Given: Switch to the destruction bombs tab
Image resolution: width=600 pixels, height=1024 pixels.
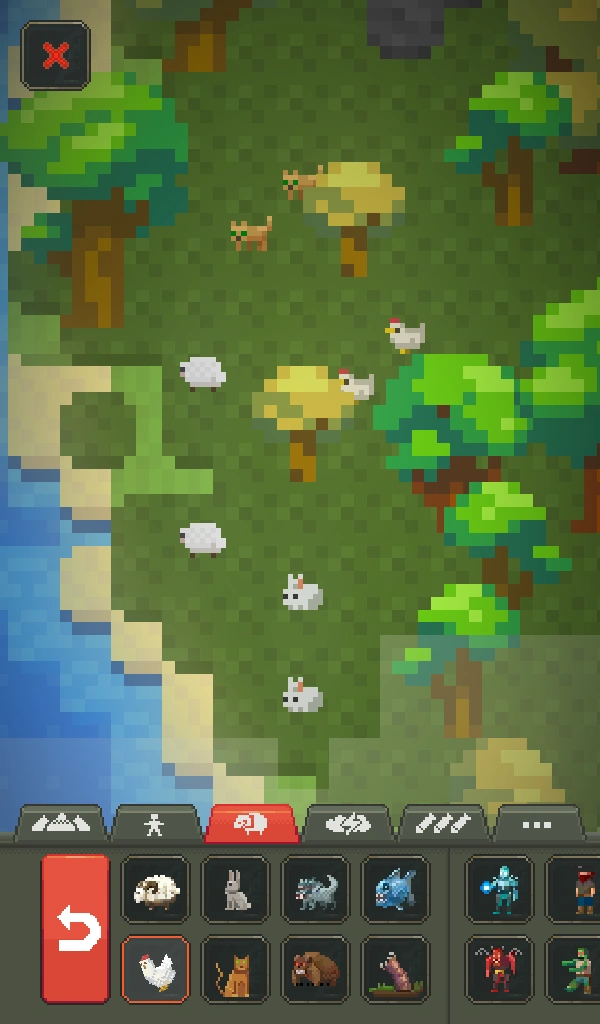Looking at the screenshot, I should coord(444,825).
